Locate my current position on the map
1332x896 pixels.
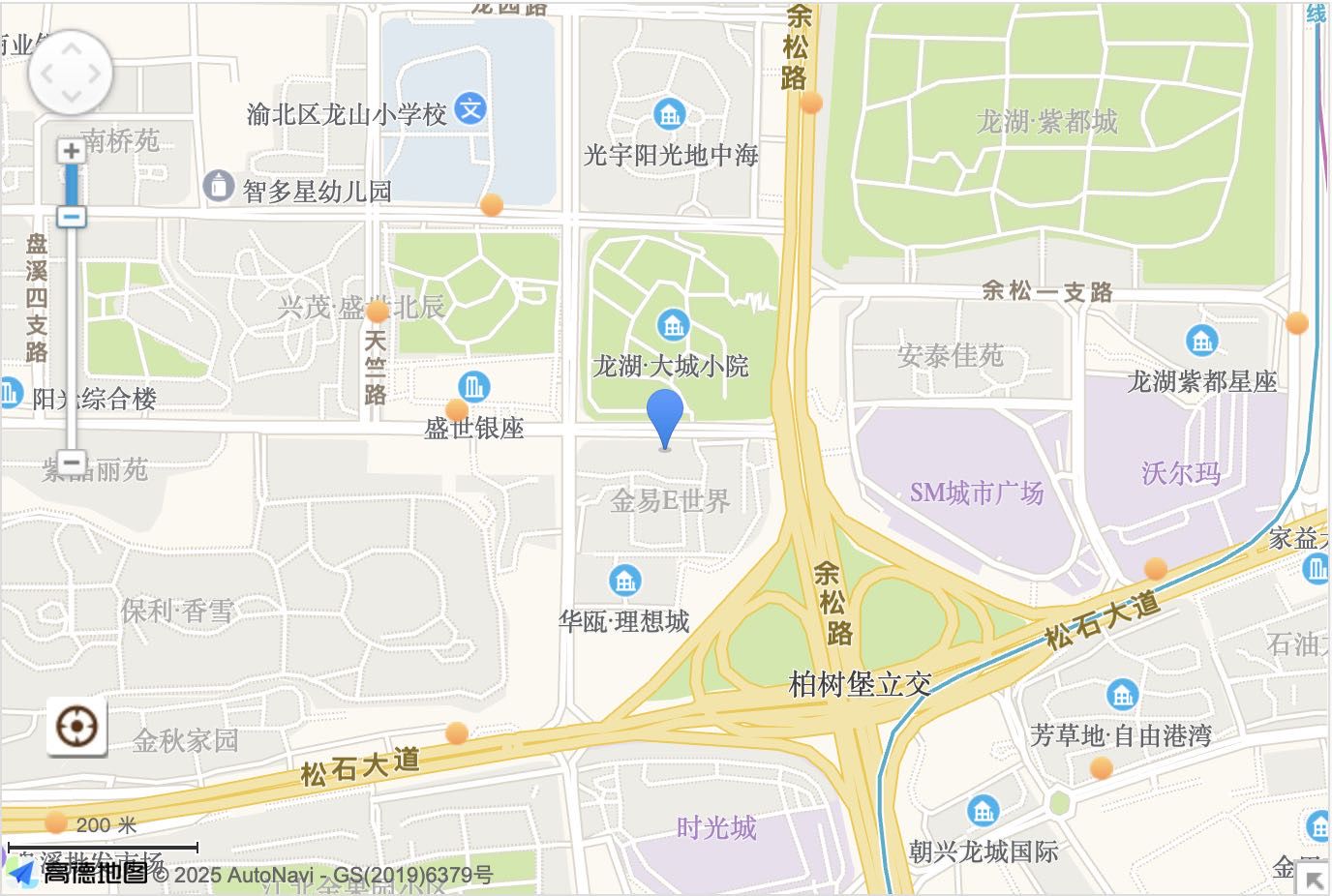76,726
